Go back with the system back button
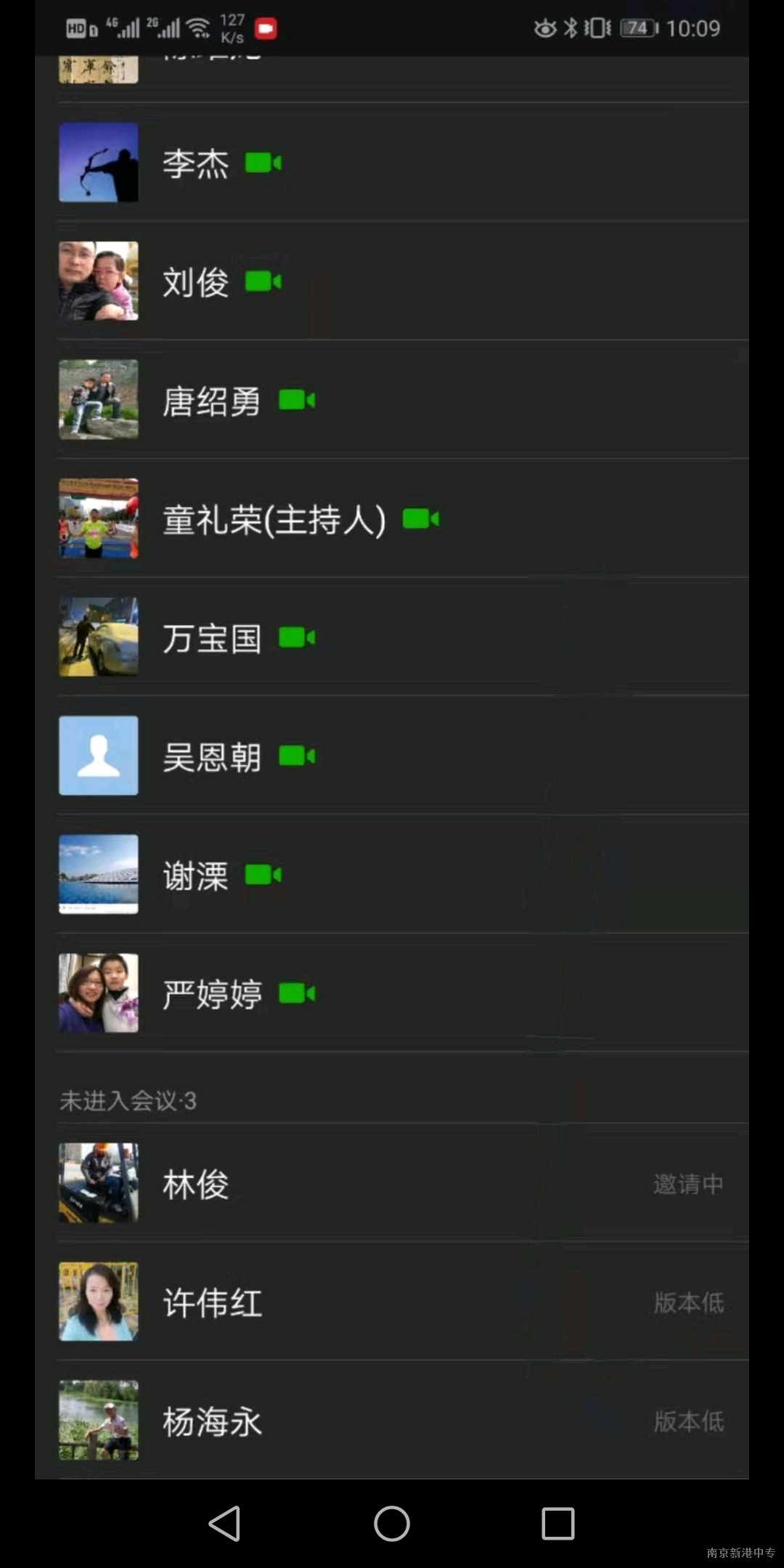Image resolution: width=784 pixels, height=1568 pixels. (x=224, y=1523)
